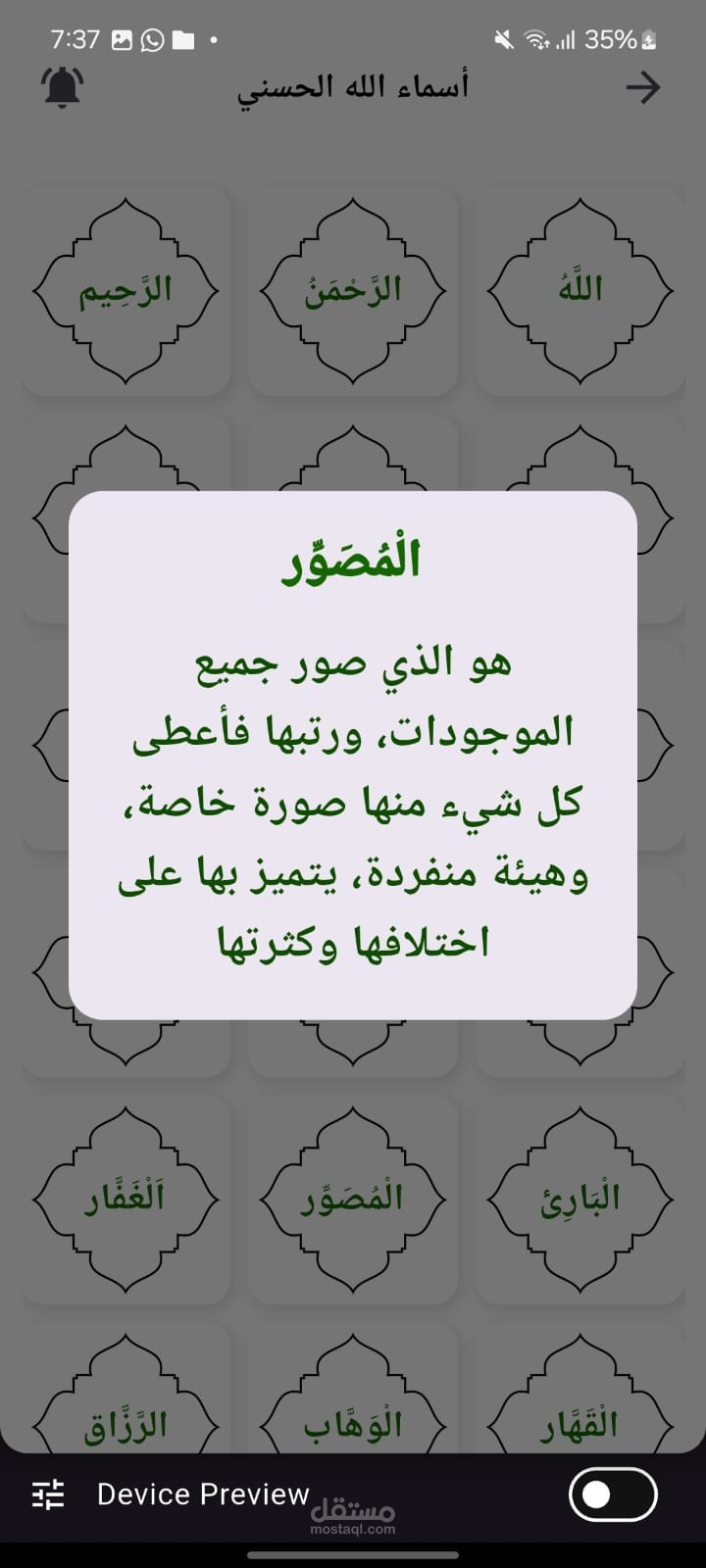Open Device Preview settings sliders icon
706x1568 pixels.
point(48,1494)
